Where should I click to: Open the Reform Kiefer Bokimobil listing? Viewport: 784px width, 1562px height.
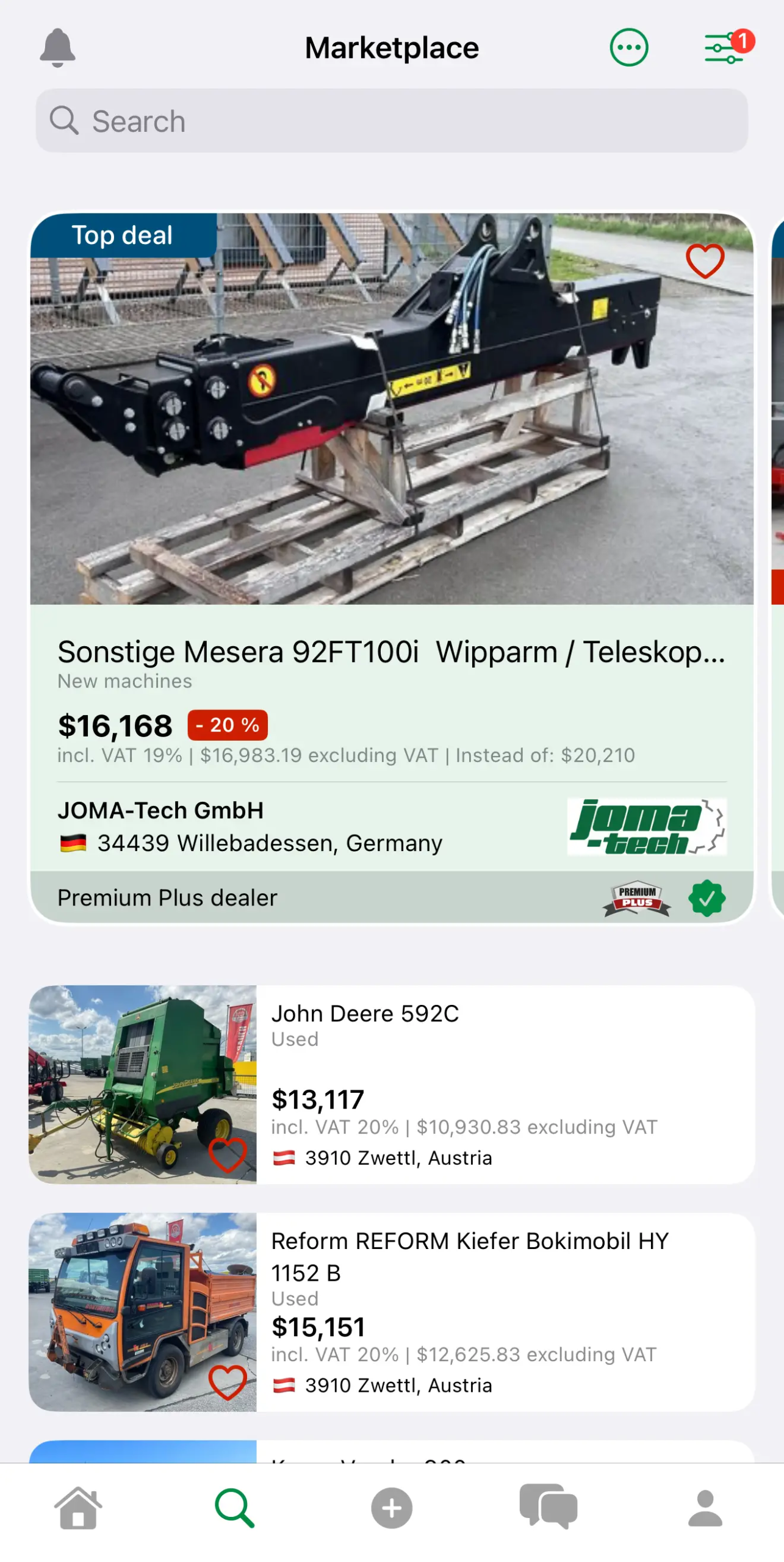click(504, 1311)
